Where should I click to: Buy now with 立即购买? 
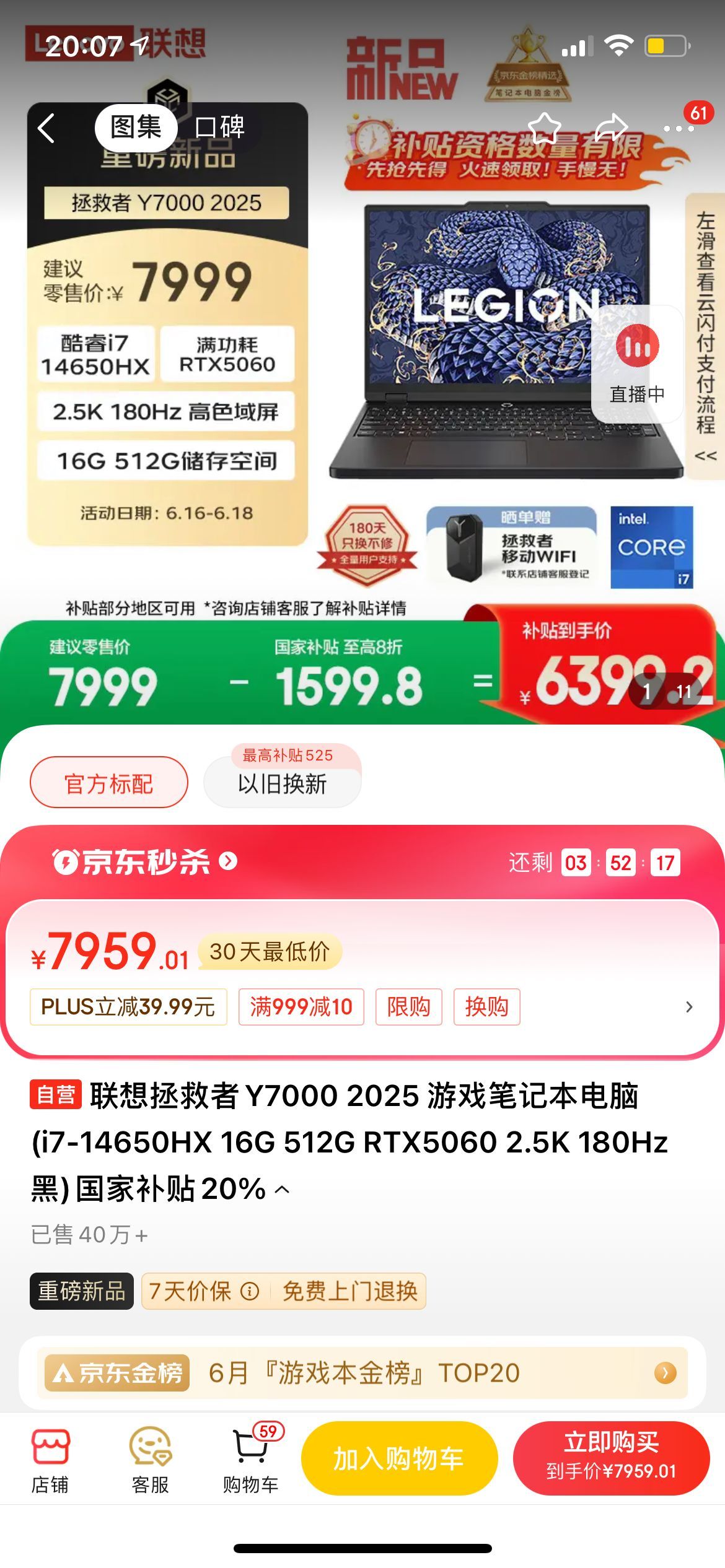[x=611, y=1458]
